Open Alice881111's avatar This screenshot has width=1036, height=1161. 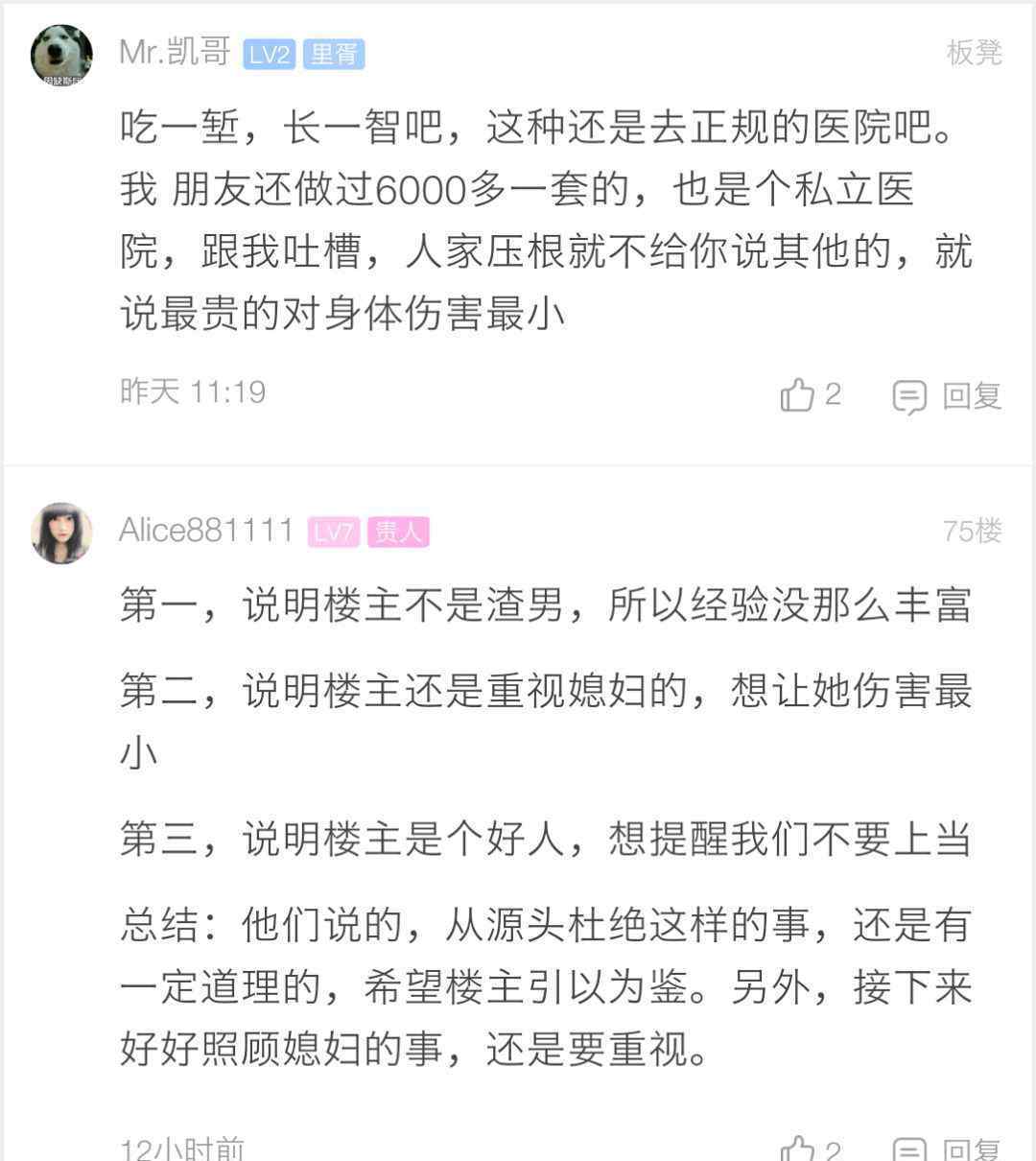61,532
